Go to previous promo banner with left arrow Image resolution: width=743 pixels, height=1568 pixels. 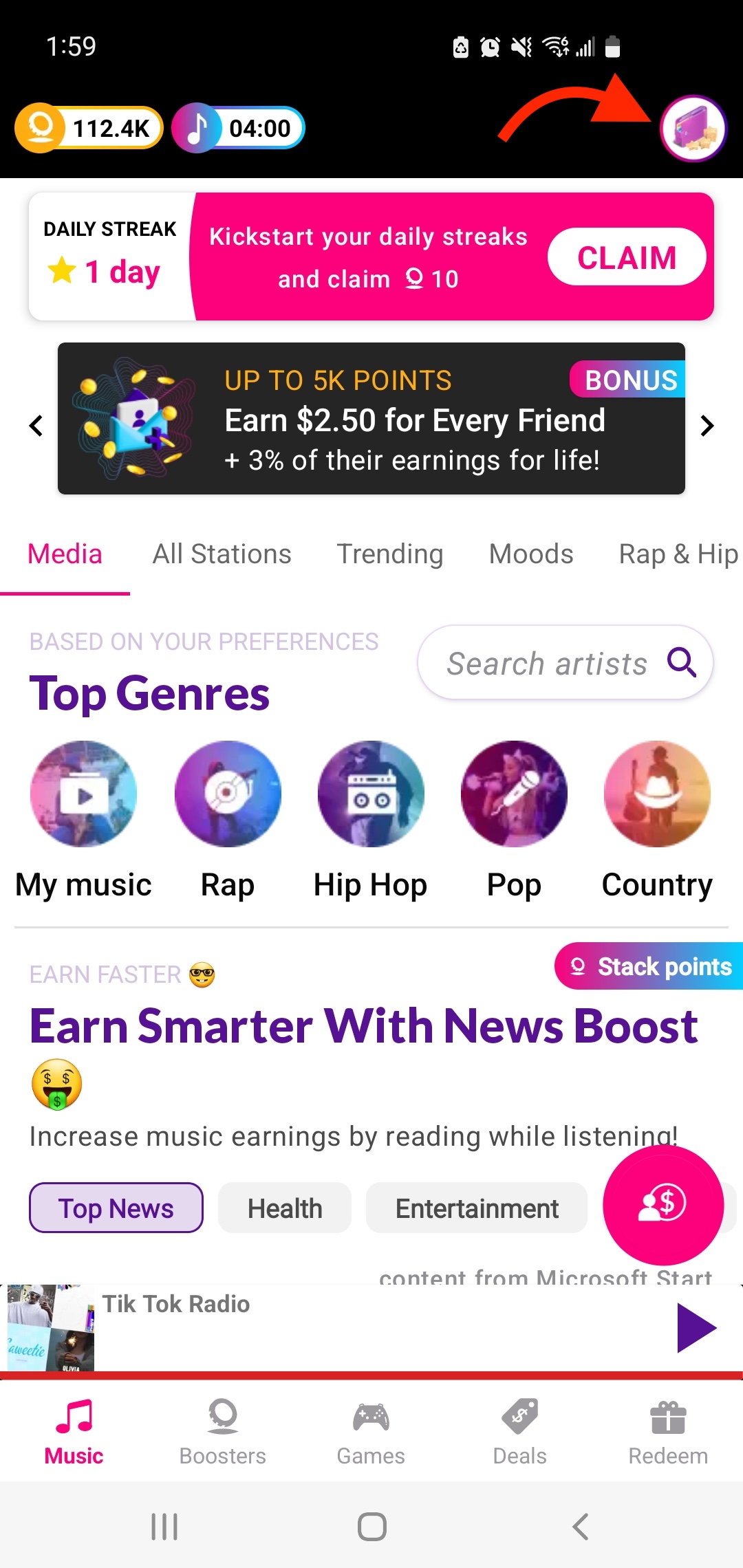click(36, 426)
